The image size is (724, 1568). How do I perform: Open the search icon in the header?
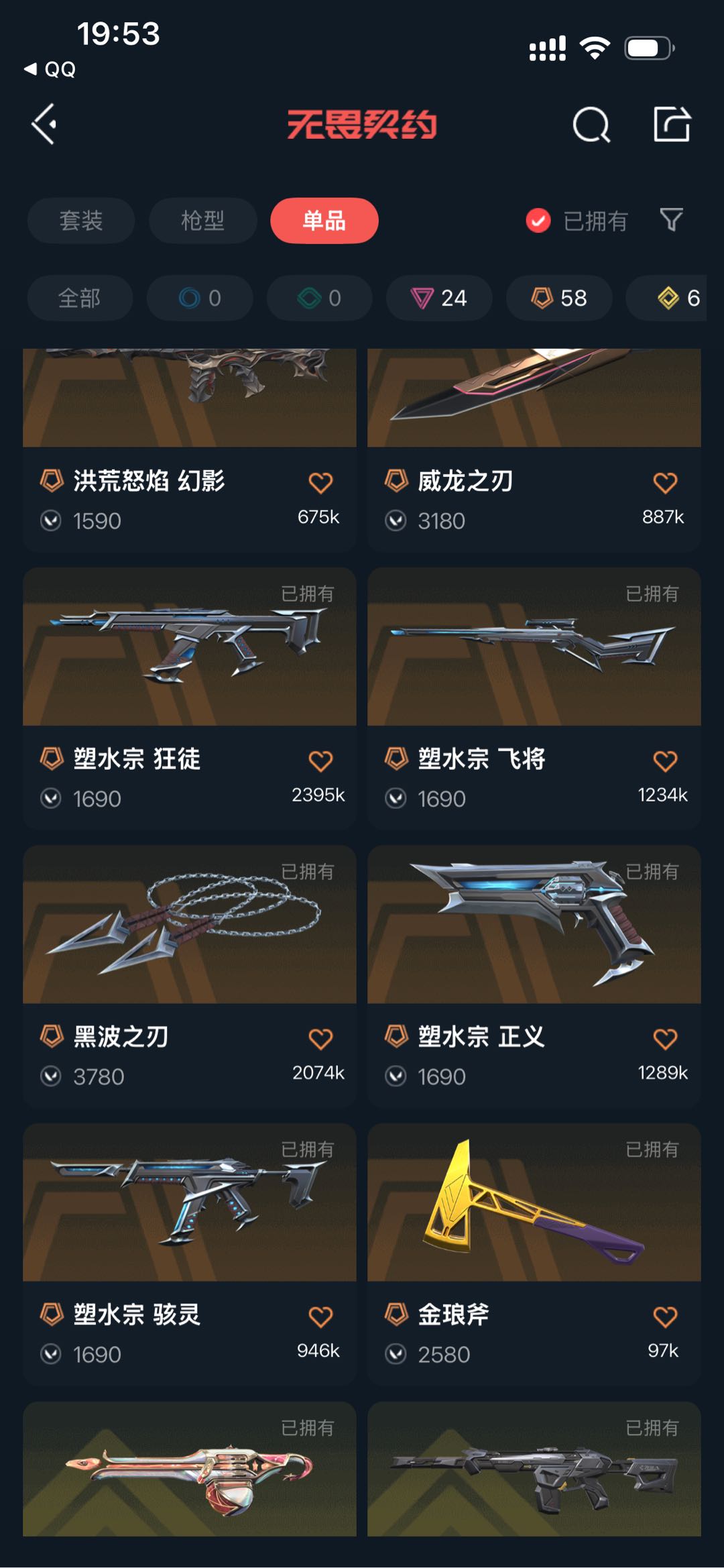coord(591,124)
